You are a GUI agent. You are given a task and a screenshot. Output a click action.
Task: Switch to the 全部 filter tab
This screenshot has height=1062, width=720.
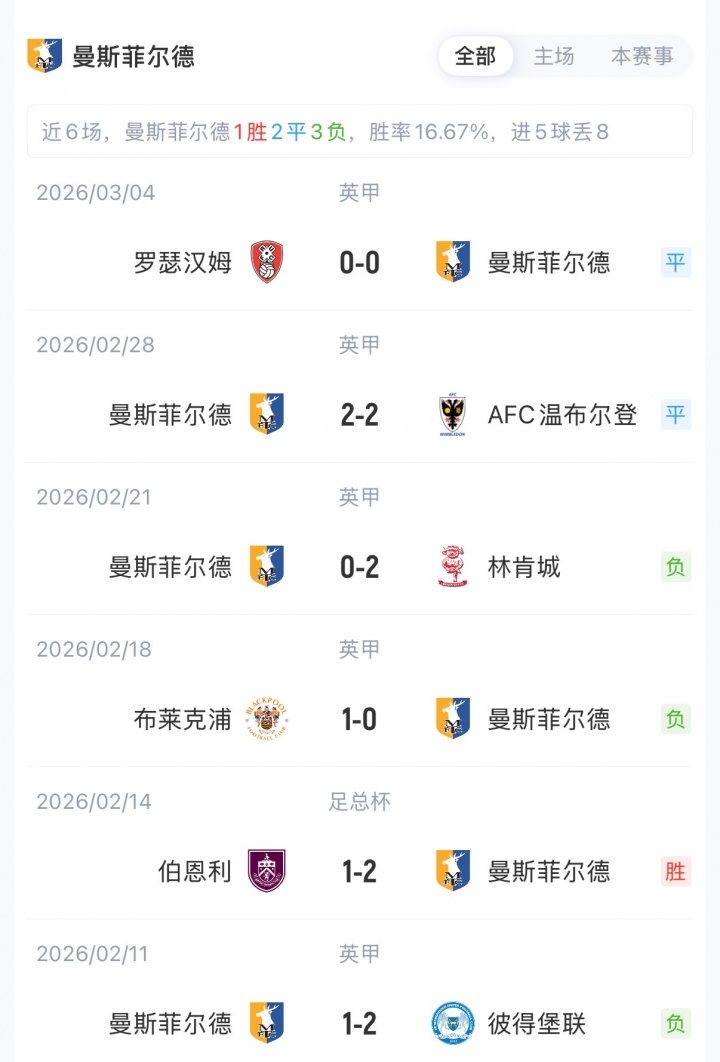coord(475,57)
